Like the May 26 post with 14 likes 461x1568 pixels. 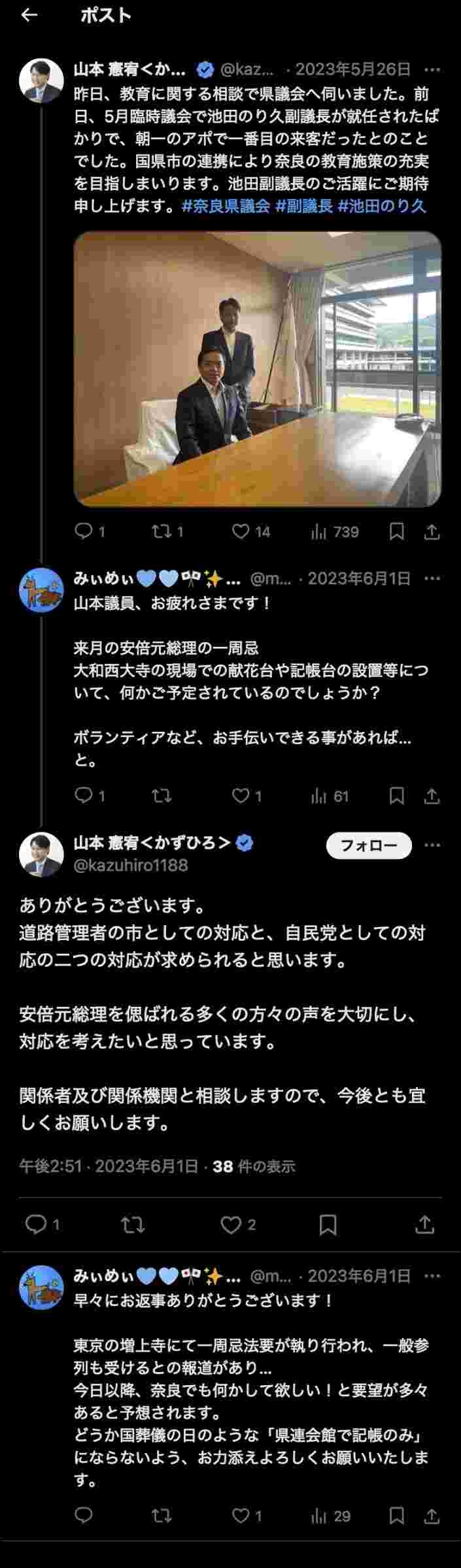point(241,532)
